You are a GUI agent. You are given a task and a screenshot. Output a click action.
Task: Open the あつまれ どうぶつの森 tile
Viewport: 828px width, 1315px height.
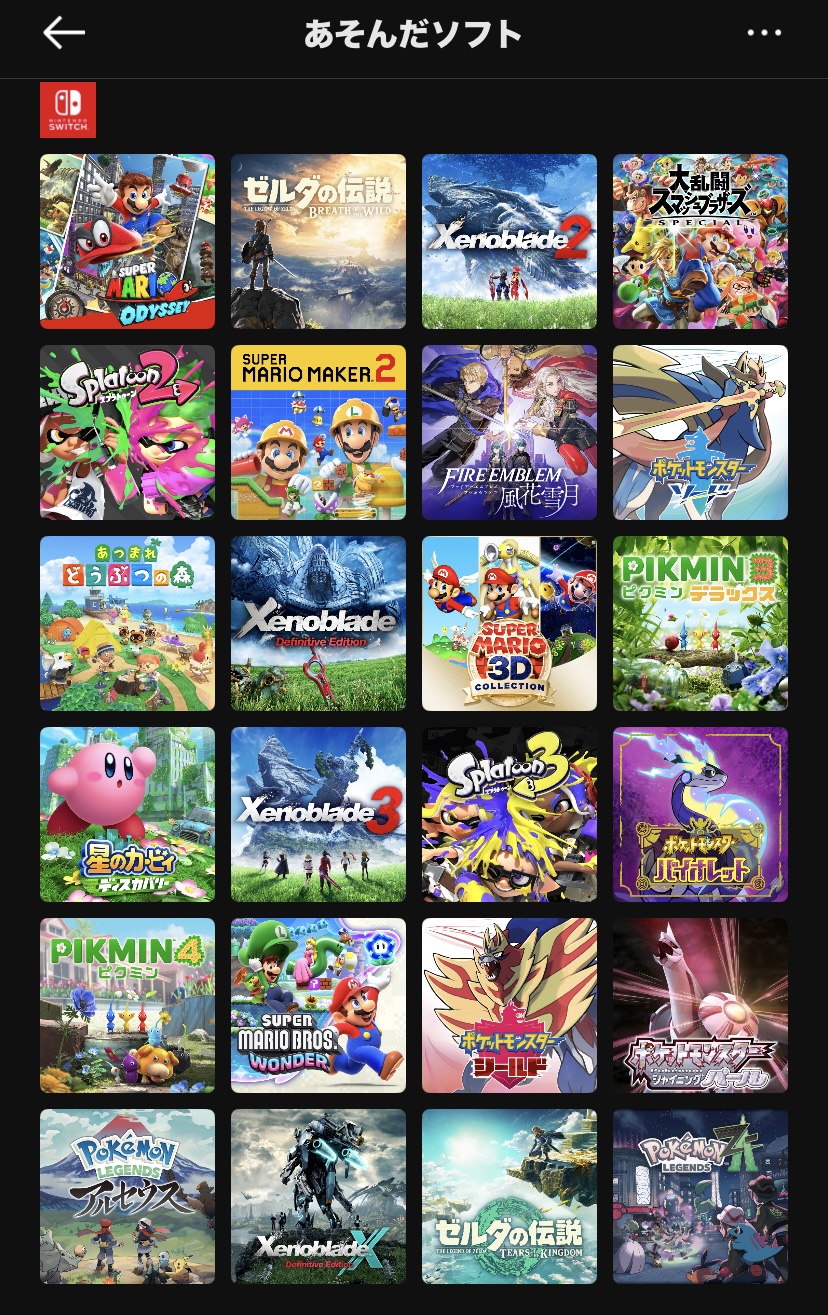coord(127,623)
